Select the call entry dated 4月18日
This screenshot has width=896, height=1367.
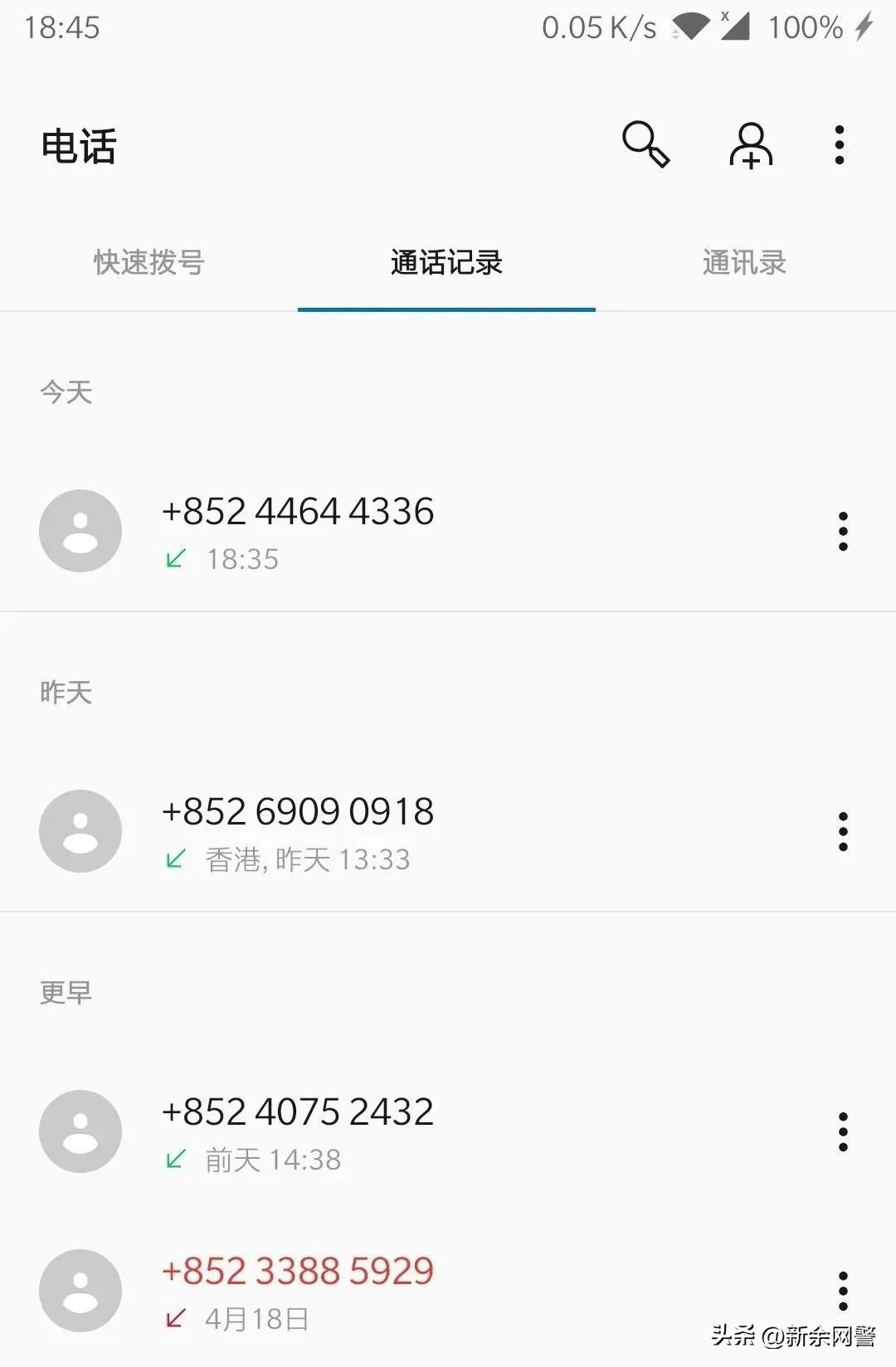(257, 1317)
